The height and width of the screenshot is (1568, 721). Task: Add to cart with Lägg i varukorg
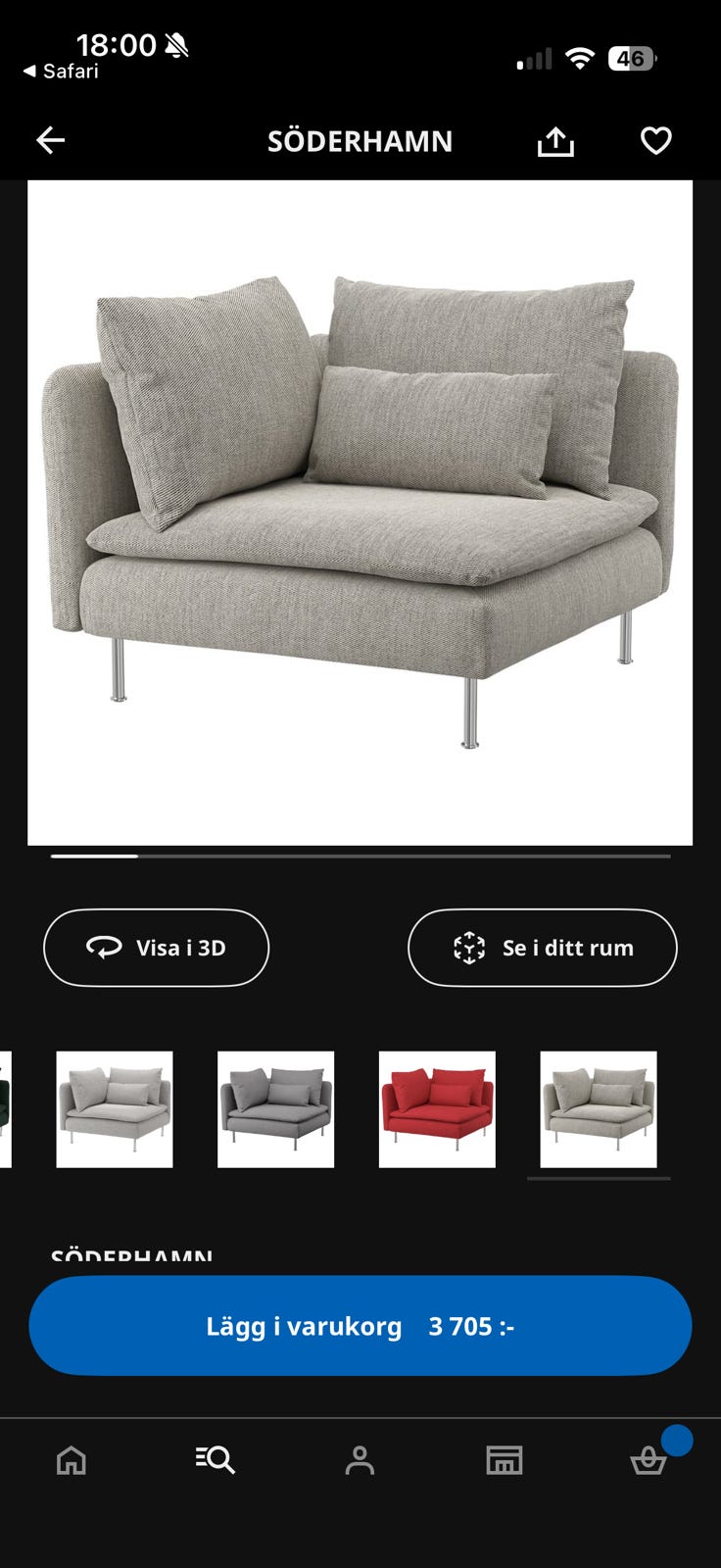pos(360,1326)
